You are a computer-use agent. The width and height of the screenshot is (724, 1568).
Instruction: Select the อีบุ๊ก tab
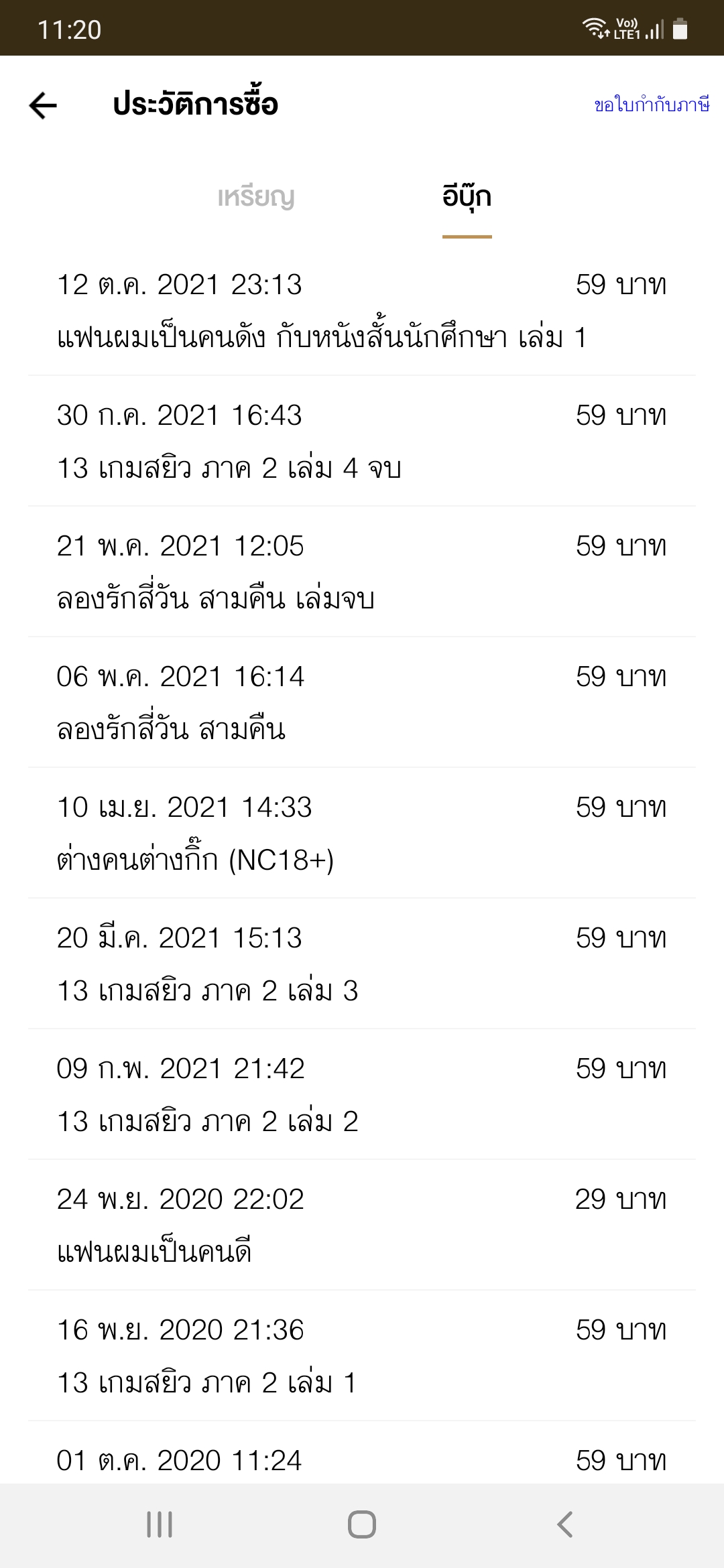point(467,197)
